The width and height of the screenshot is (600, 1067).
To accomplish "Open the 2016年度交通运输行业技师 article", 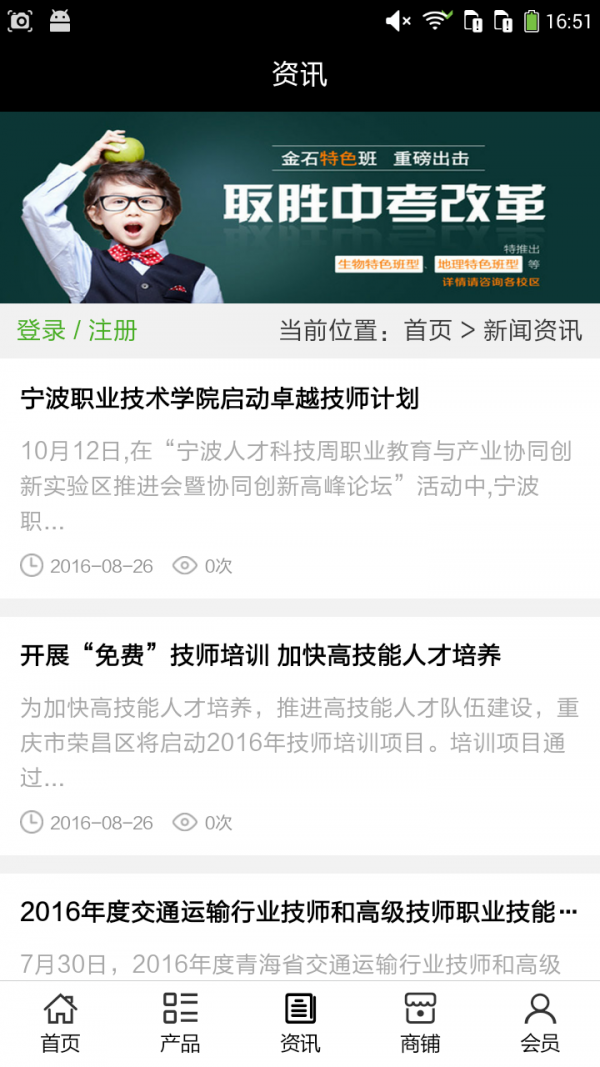I will [x=299, y=912].
